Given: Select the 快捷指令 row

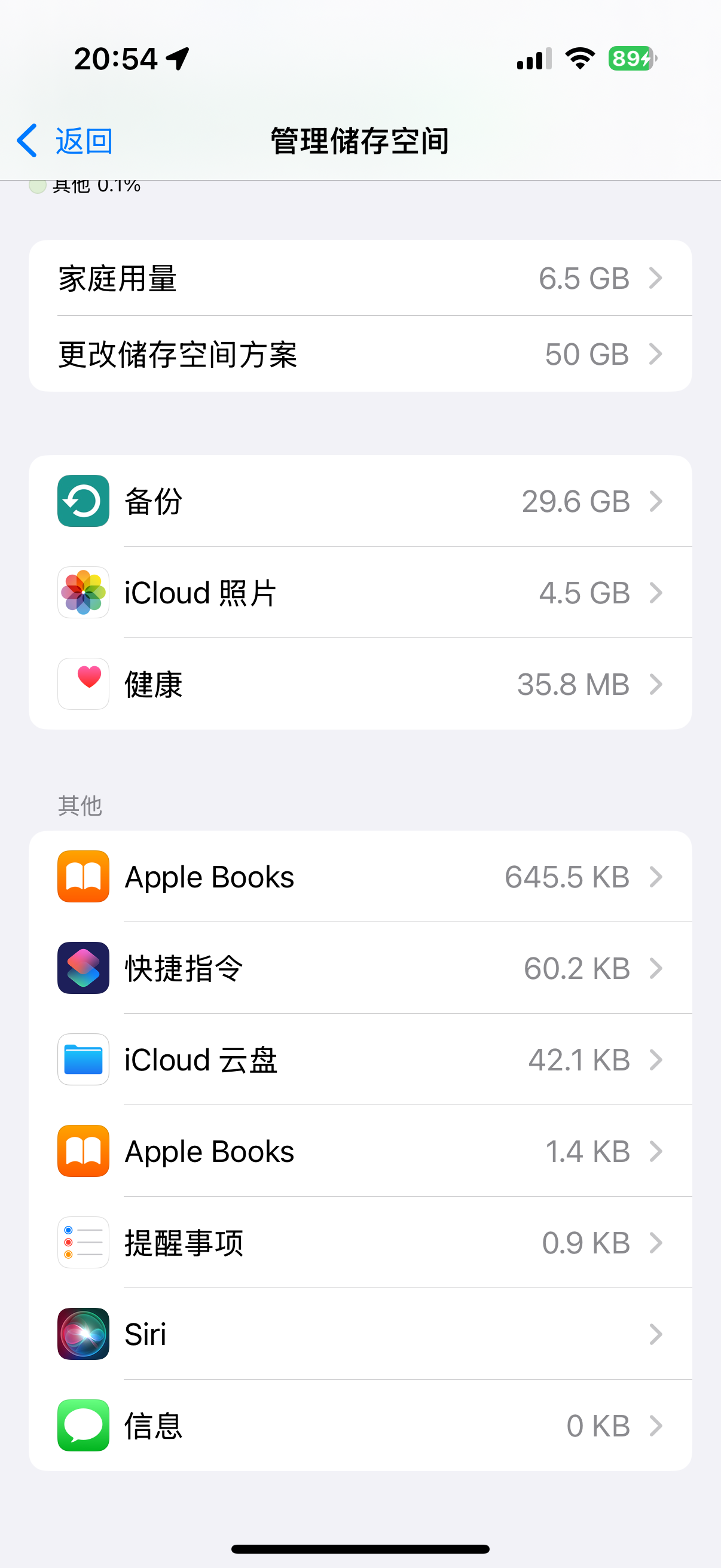Looking at the screenshot, I should click(x=360, y=968).
